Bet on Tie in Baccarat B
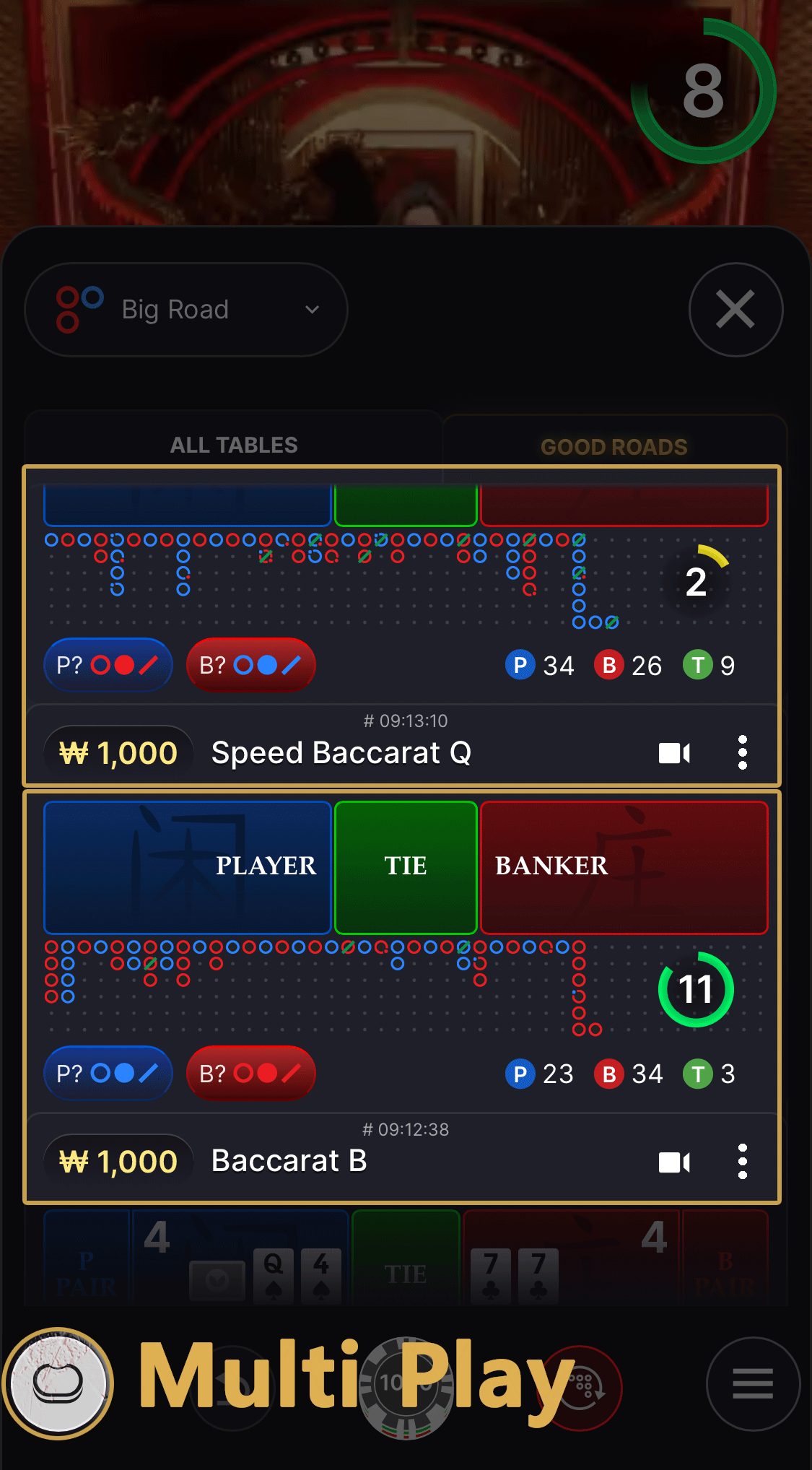812x1470 pixels. pyautogui.click(x=406, y=867)
